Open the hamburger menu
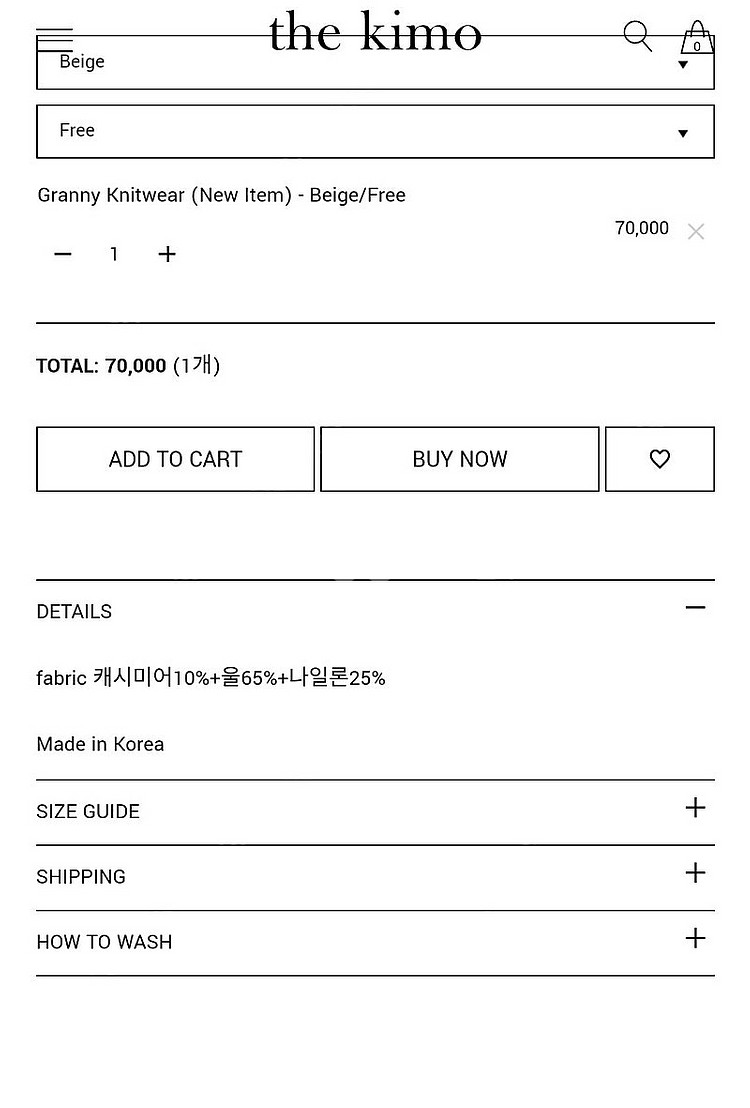Viewport: 750px width, 1108px height. click(x=55, y=40)
